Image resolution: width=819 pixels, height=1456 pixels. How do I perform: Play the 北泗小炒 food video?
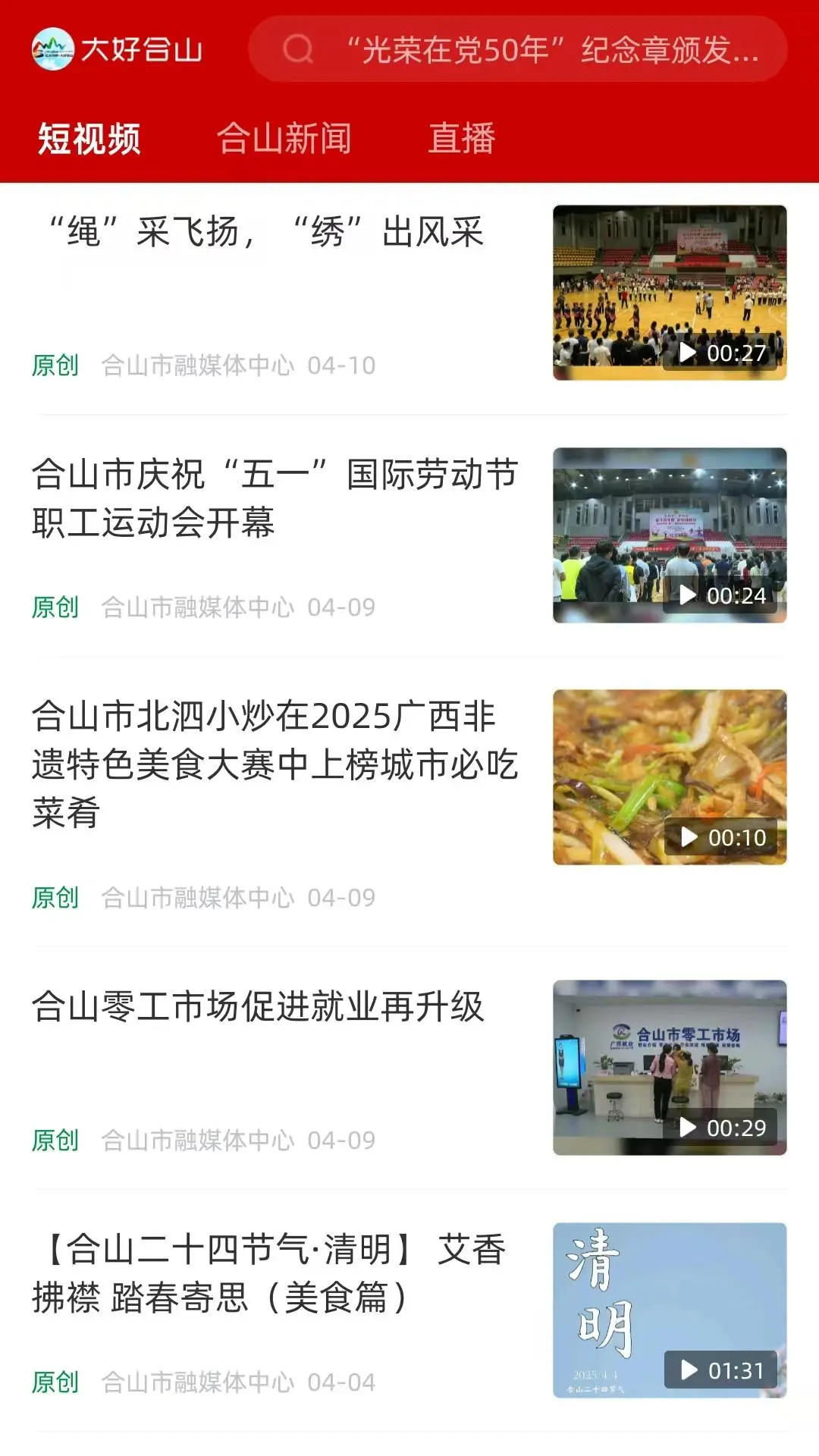click(689, 837)
